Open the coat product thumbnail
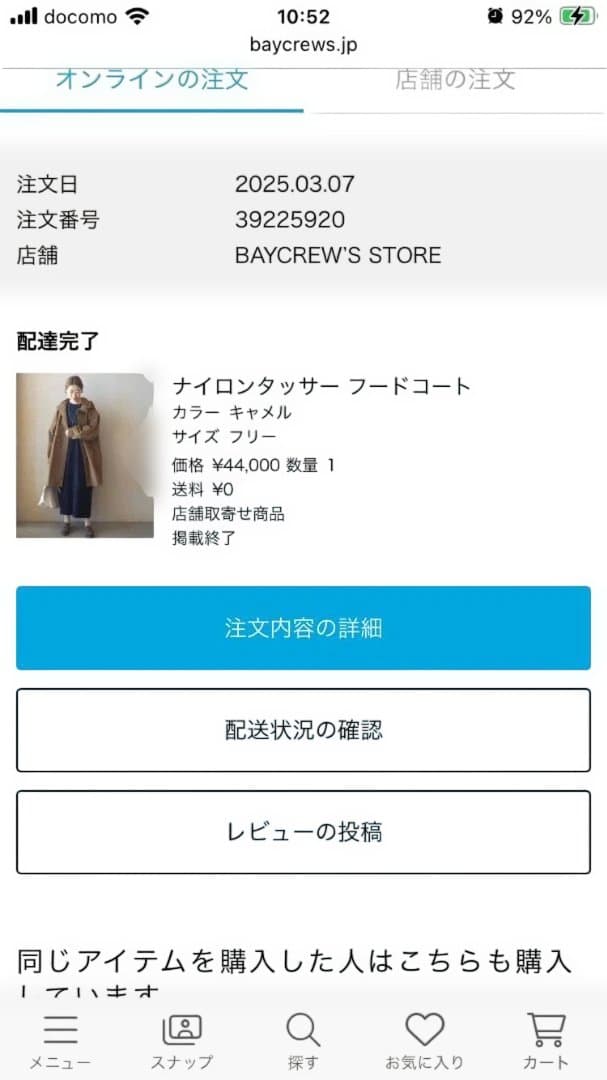 coord(85,455)
